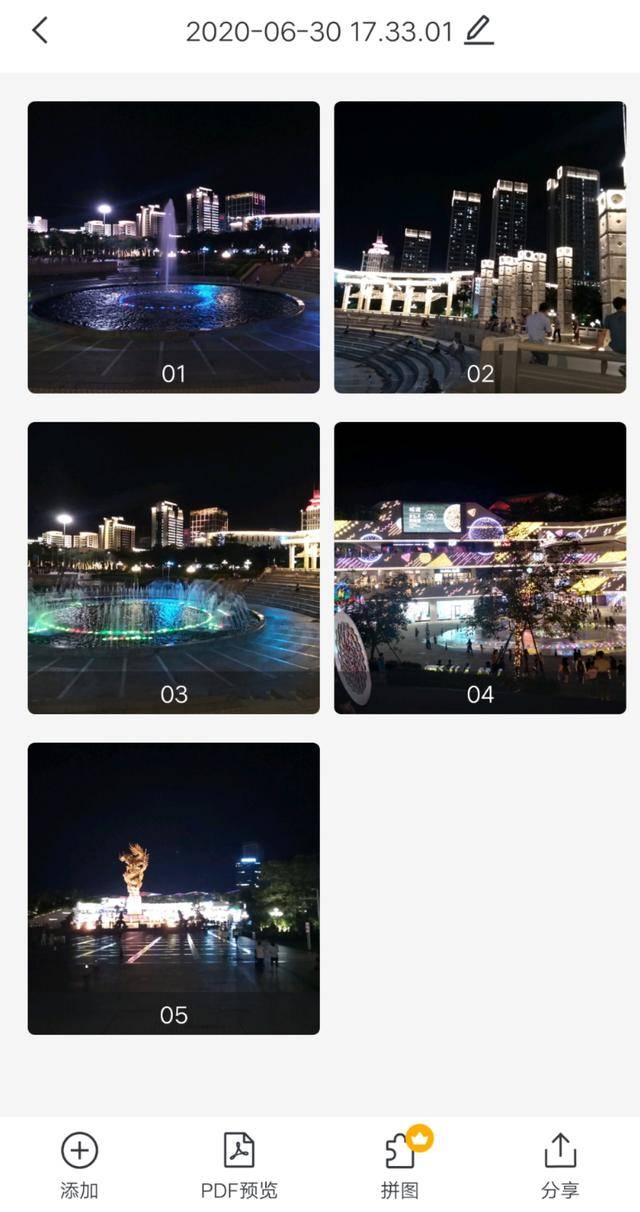Image resolution: width=640 pixels, height=1212 pixels.
Task: Go back using the top-left arrow
Action: (40, 31)
